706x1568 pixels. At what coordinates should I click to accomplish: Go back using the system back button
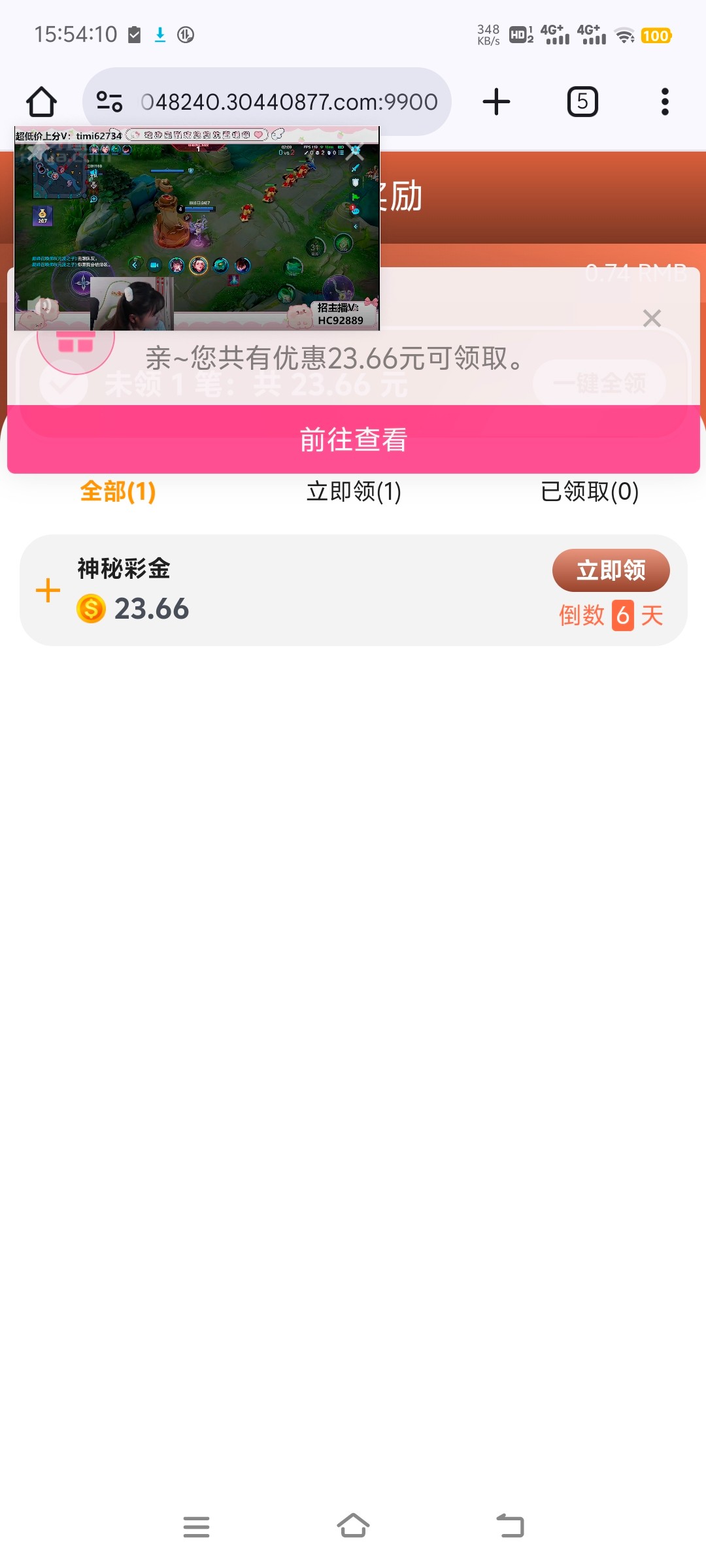pyautogui.click(x=511, y=1527)
